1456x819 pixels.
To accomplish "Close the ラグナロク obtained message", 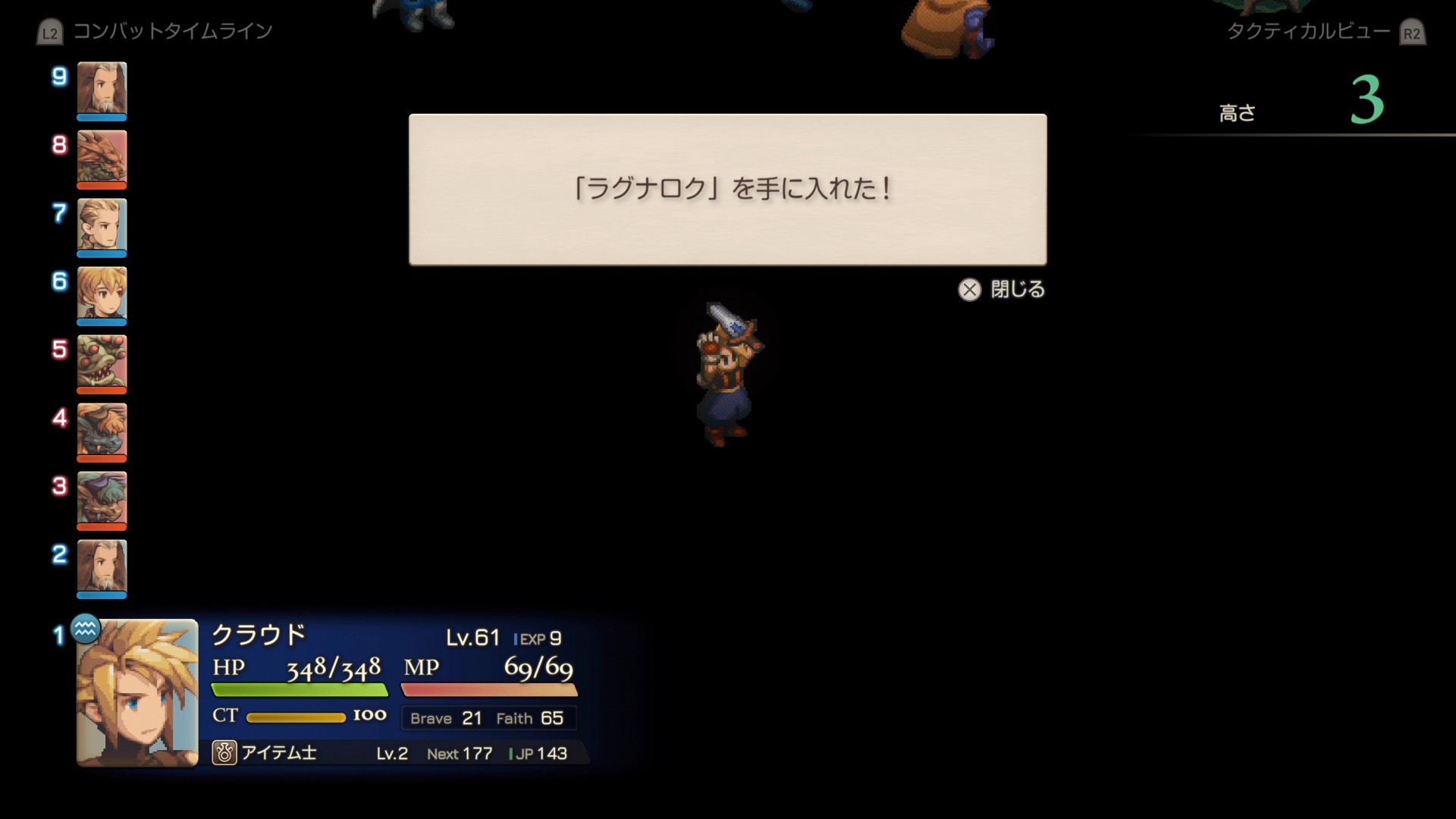I will tap(1001, 290).
